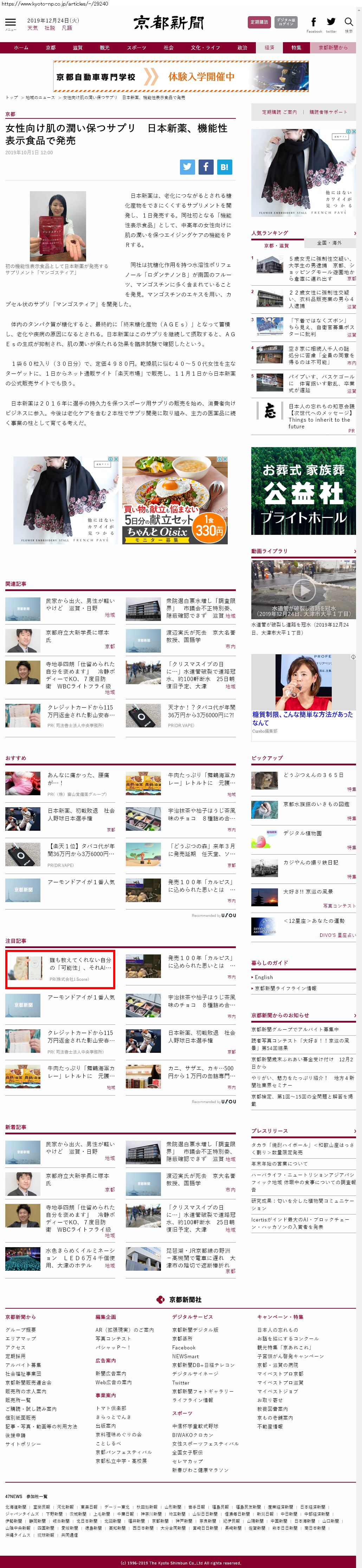The width and height of the screenshot is (362, 1568).
Task: Select the 経済 navigation tab
Action: point(269,47)
